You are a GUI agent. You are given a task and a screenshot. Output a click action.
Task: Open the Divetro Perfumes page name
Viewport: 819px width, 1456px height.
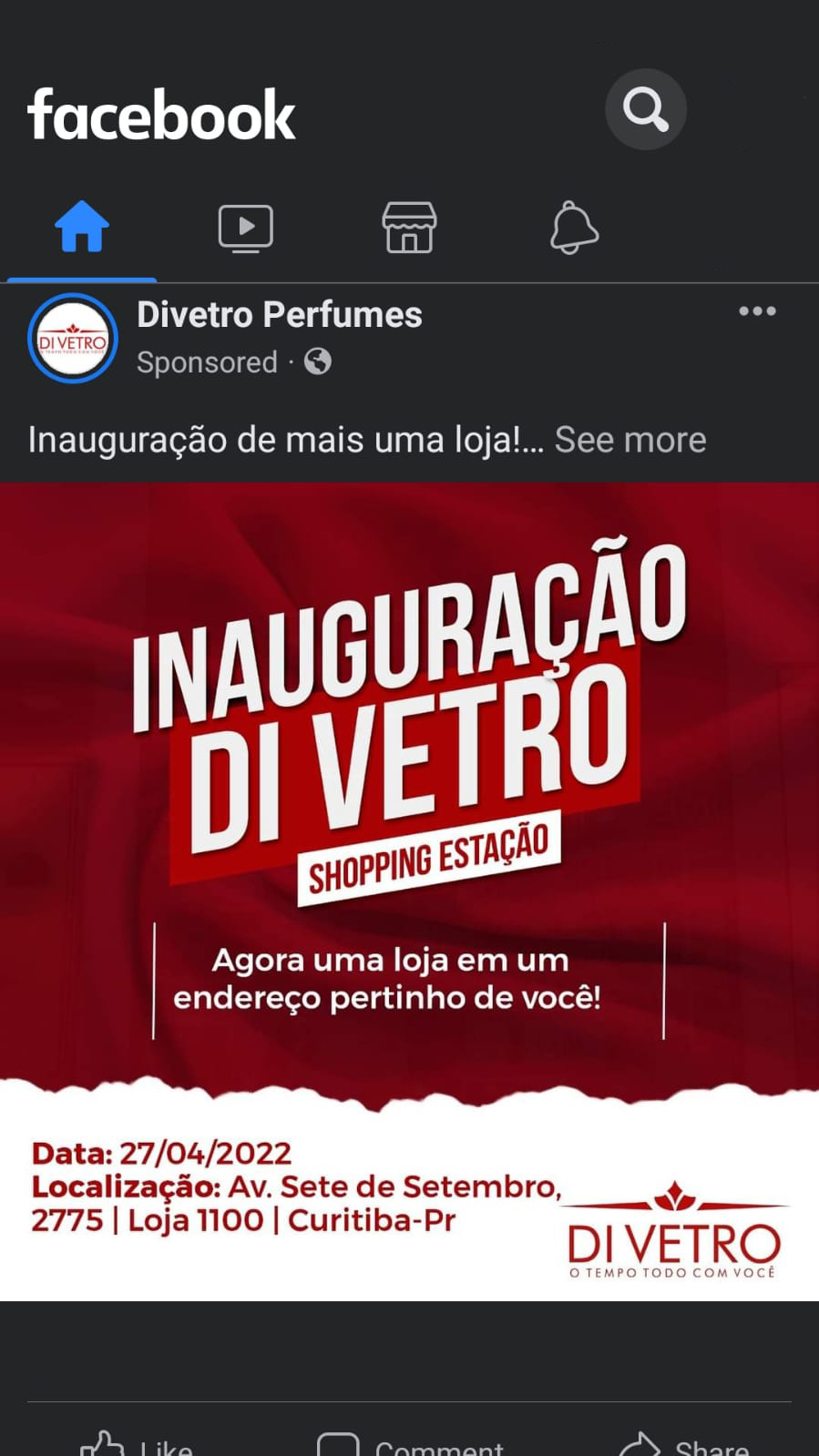pyautogui.click(x=279, y=315)
